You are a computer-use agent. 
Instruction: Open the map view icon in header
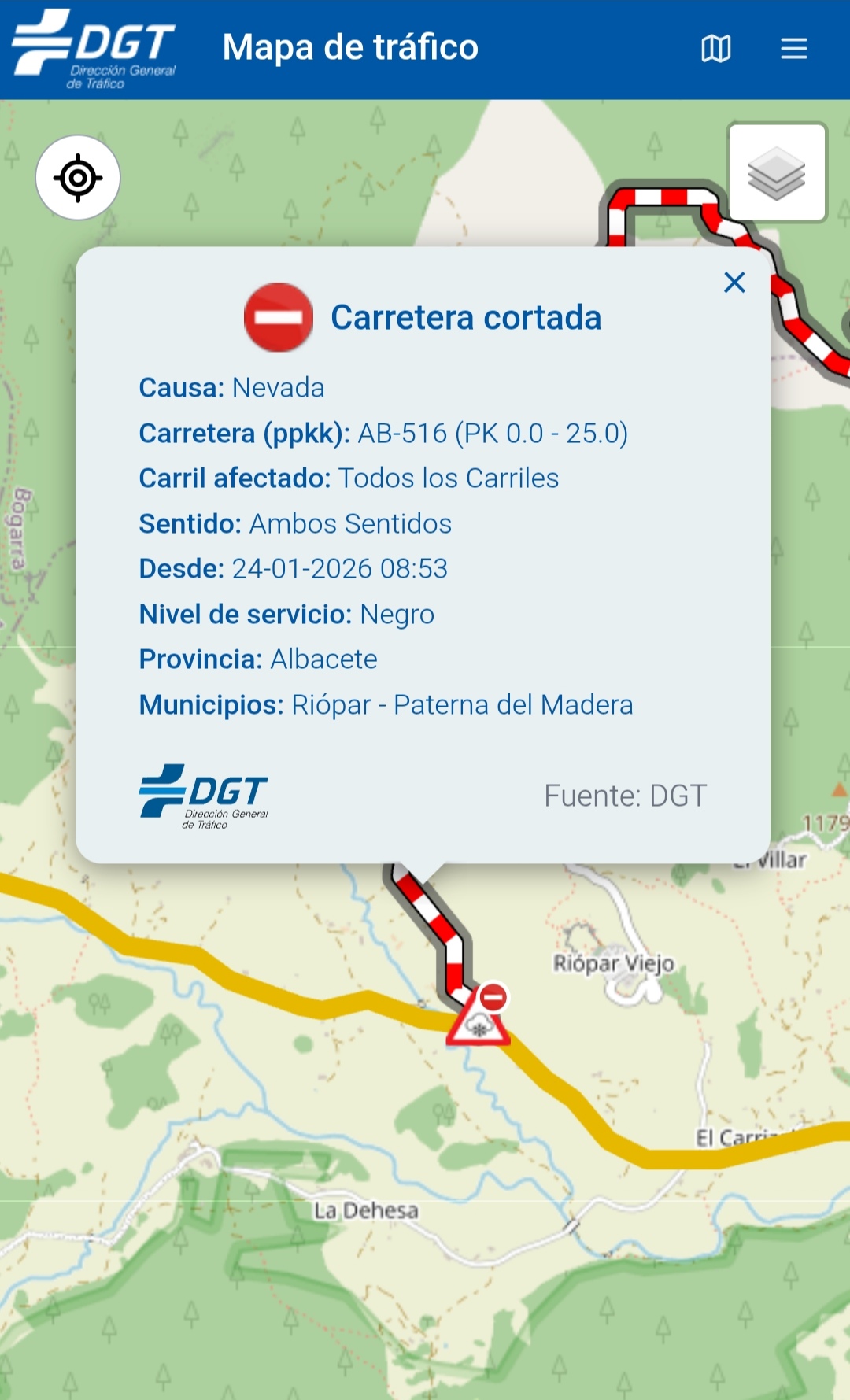715,49
